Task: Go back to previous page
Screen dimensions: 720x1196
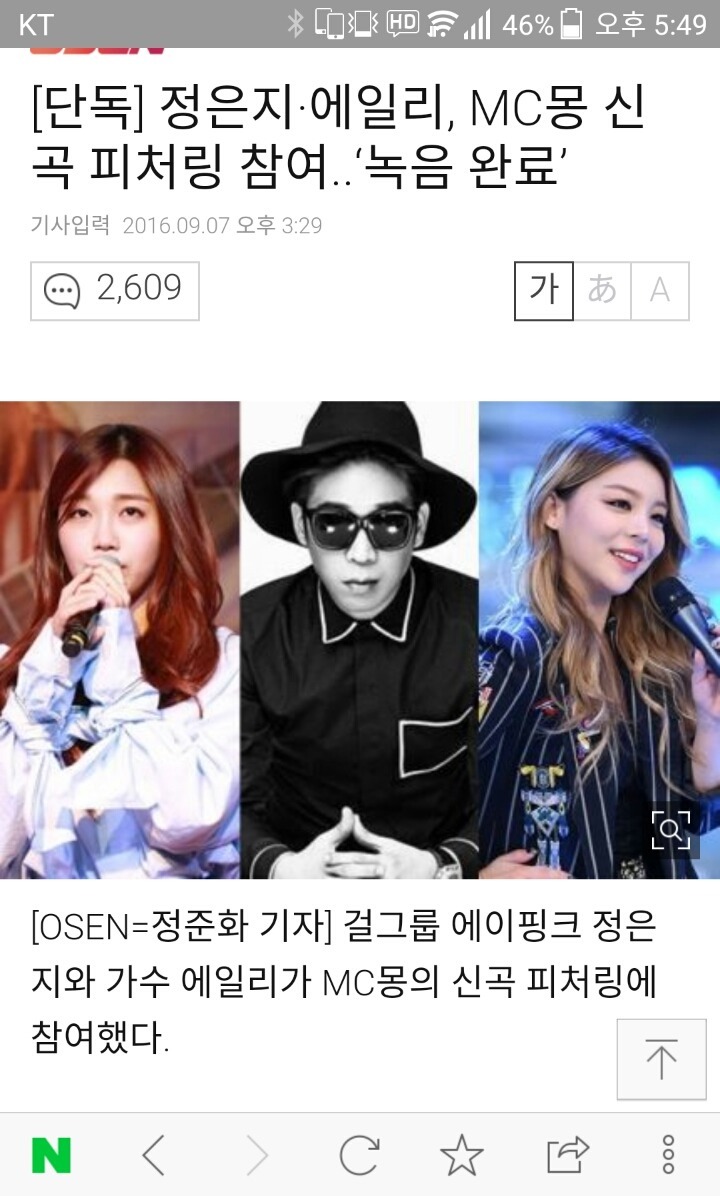Action: [154, 1155]
